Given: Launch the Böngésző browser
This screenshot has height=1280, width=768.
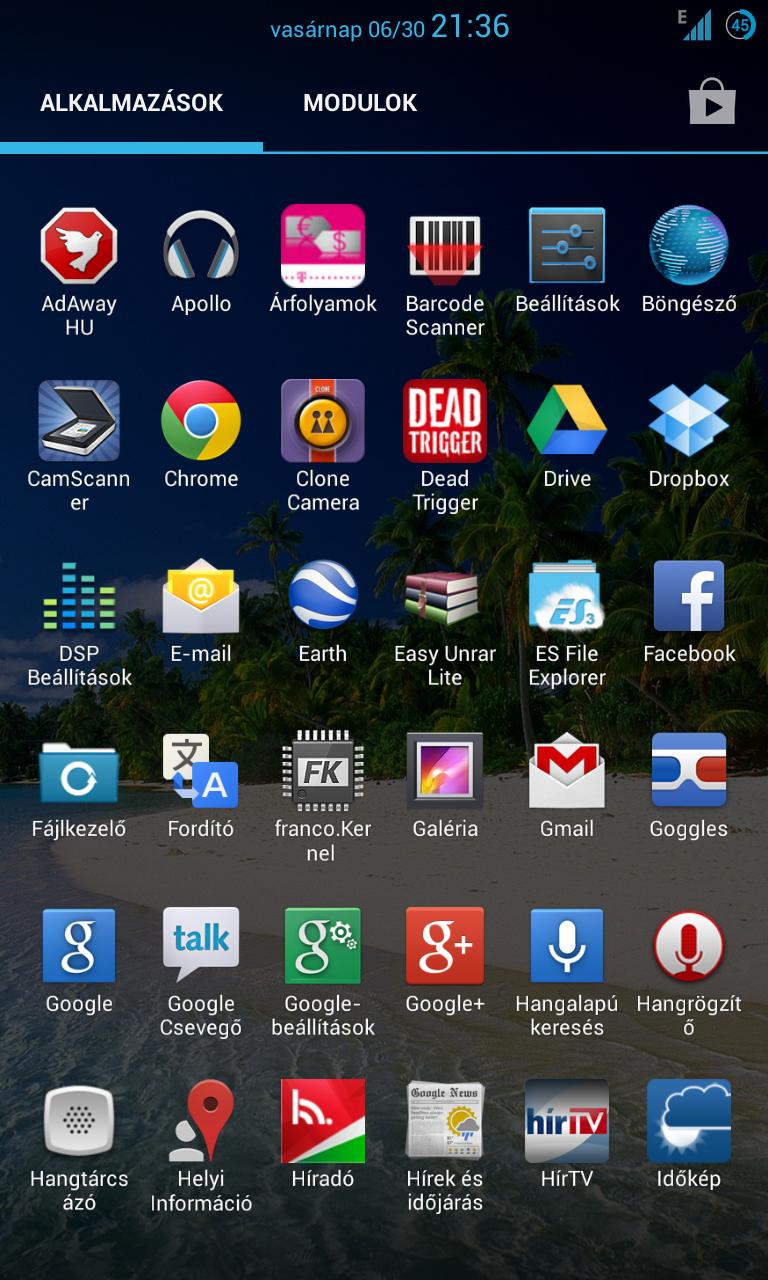Looking at the screenshot, I should (689, 260).
